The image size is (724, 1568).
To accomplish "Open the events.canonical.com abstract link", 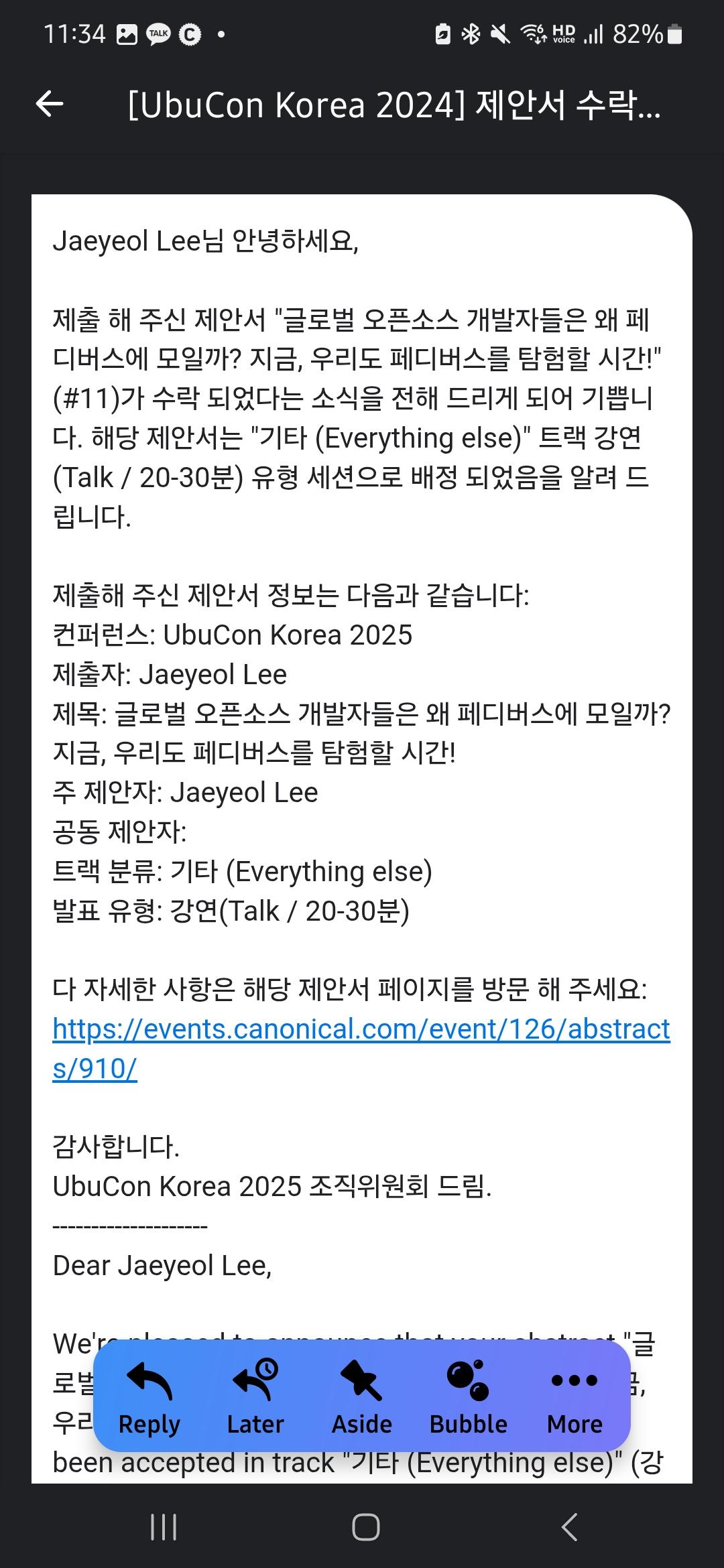I will tap(361, 1029).
